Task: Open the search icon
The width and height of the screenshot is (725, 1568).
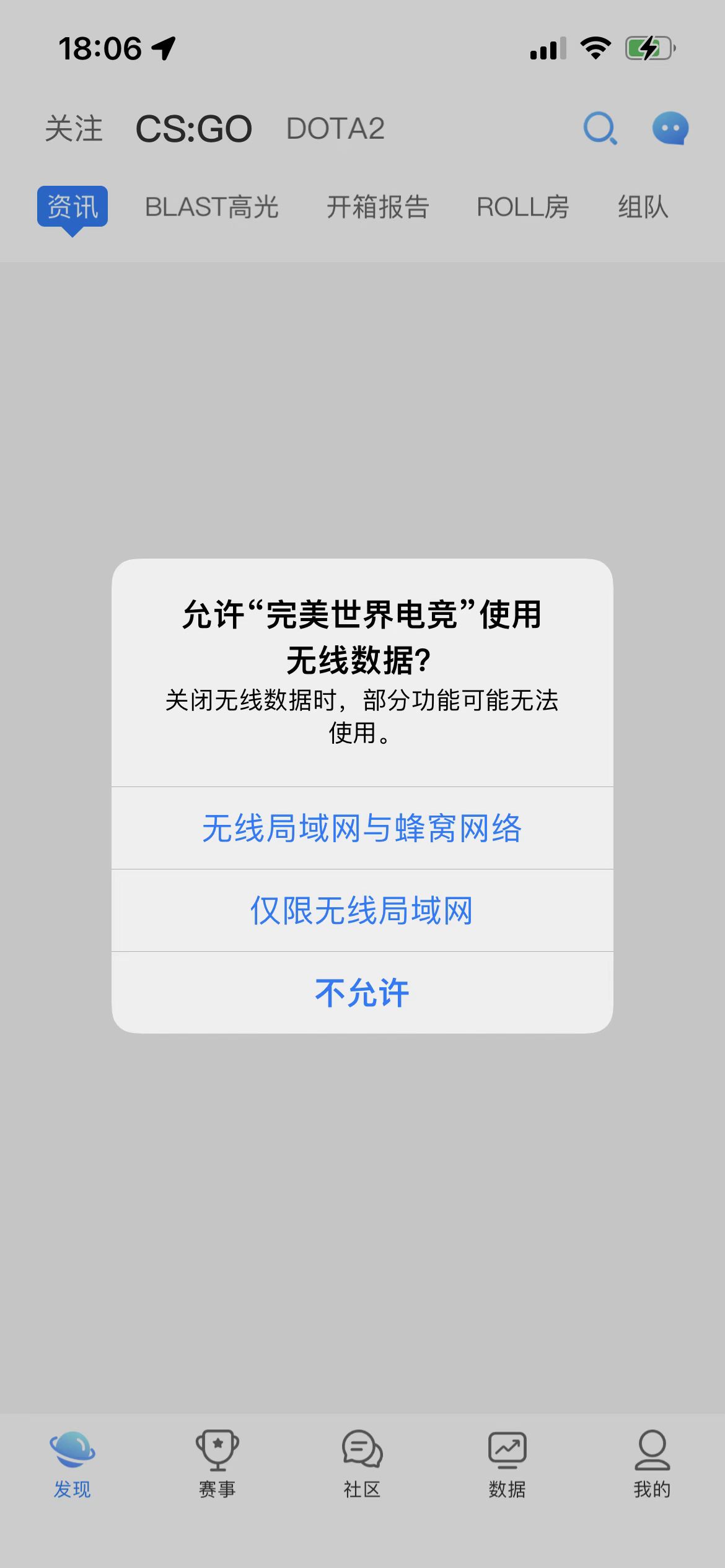Action: point(600,129)
